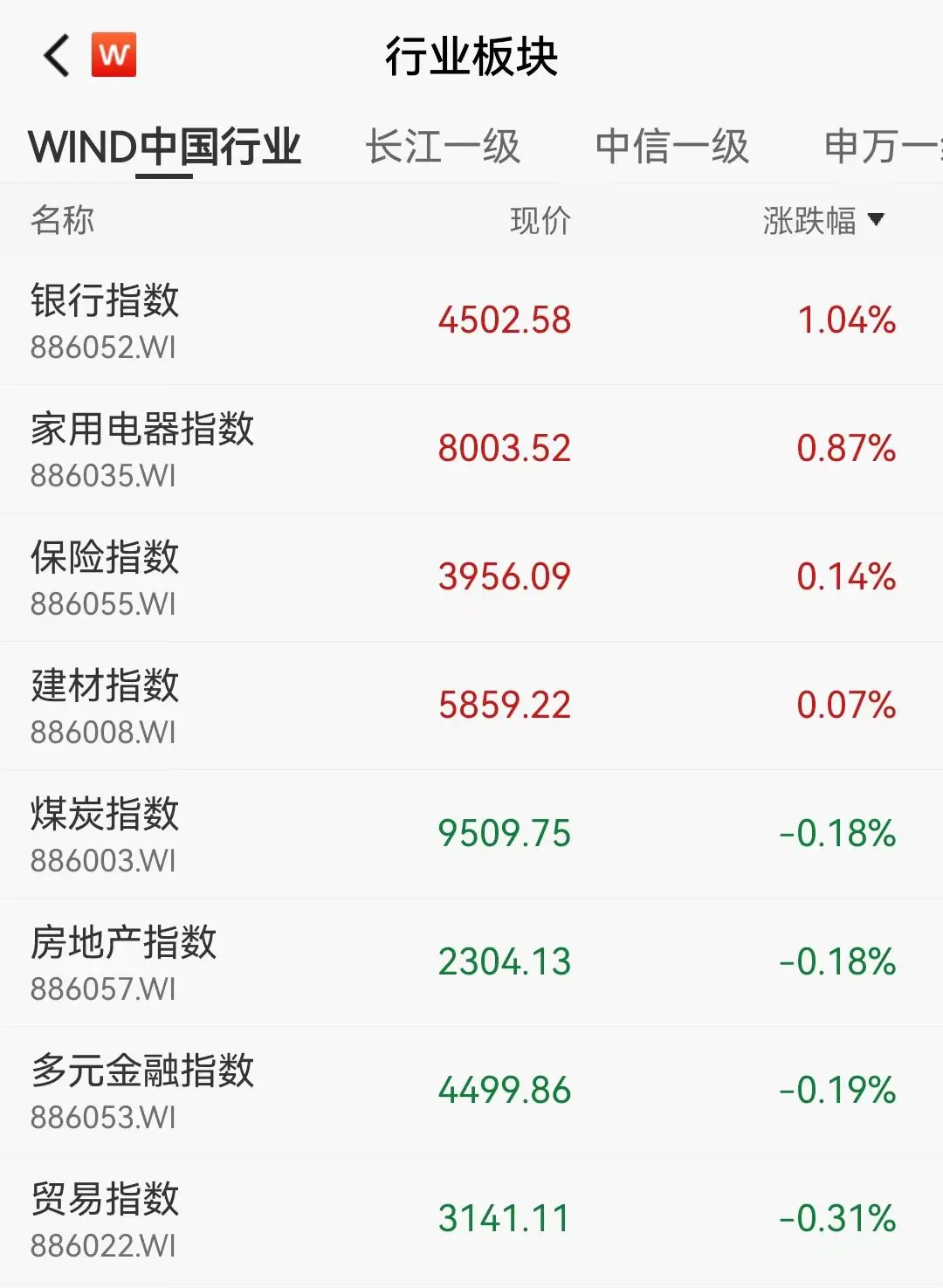Open the 保险指数 row

(x=471, y=577)
